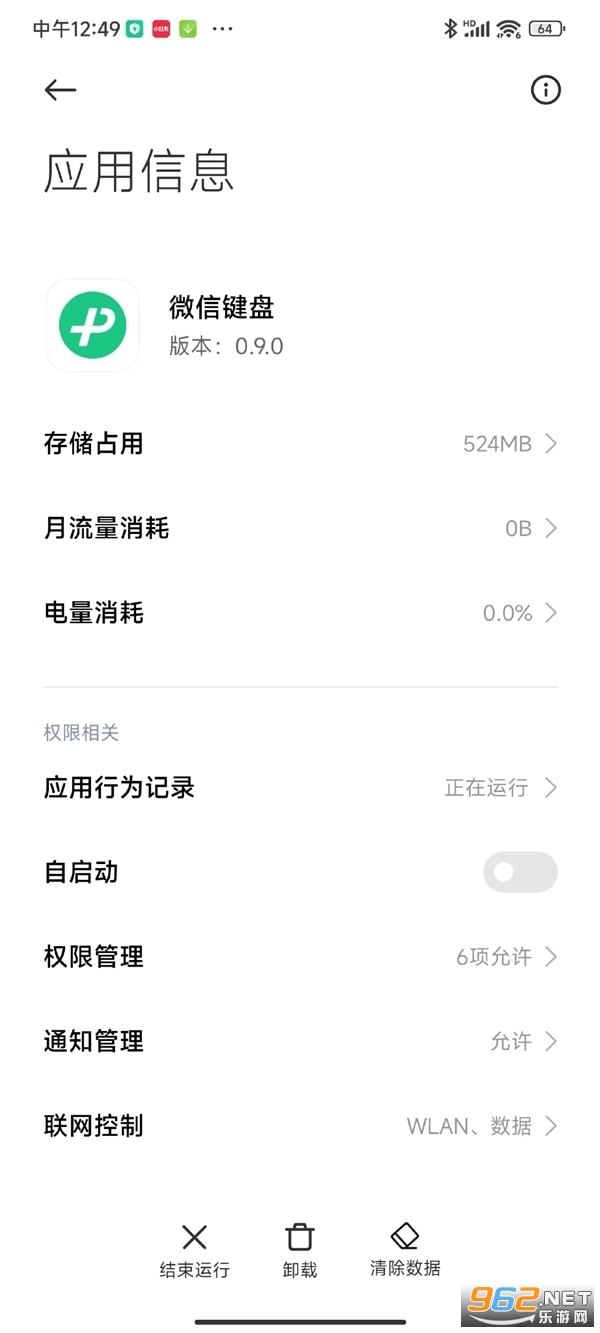Enable the 自启动 switch
The image size is (600, 1333).
click(x=520, y=872)
